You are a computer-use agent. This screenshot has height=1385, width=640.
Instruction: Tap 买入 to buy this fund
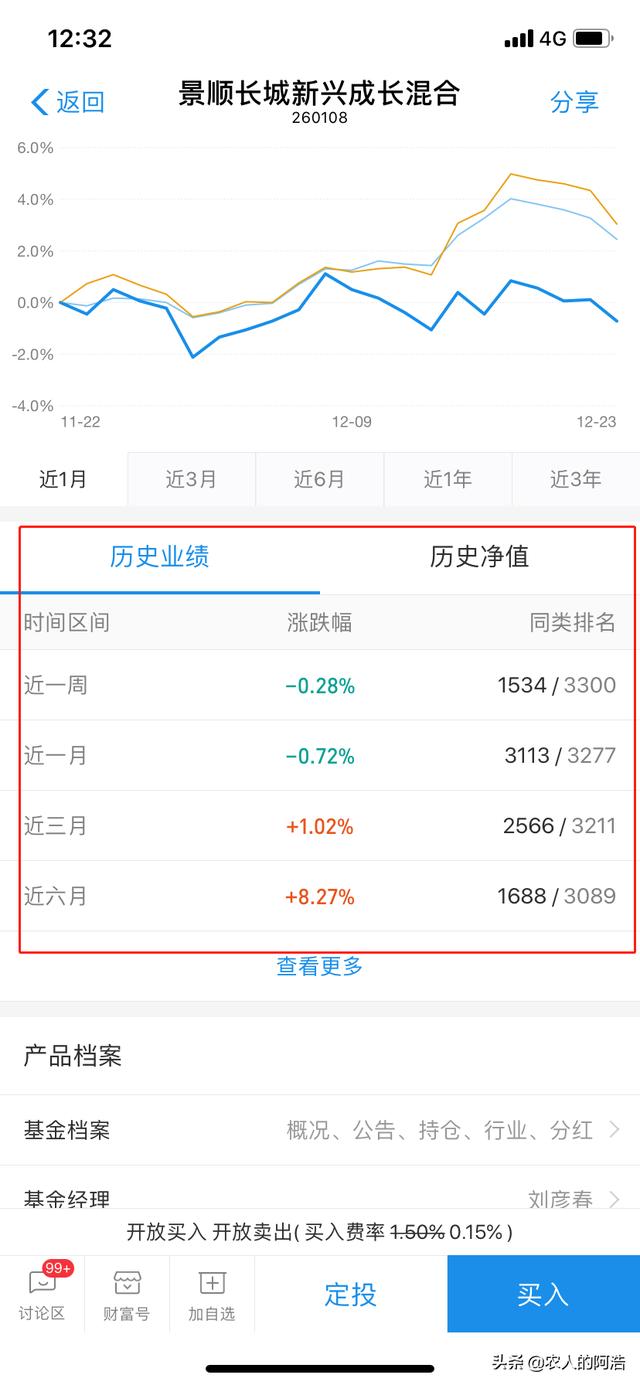543,1294
